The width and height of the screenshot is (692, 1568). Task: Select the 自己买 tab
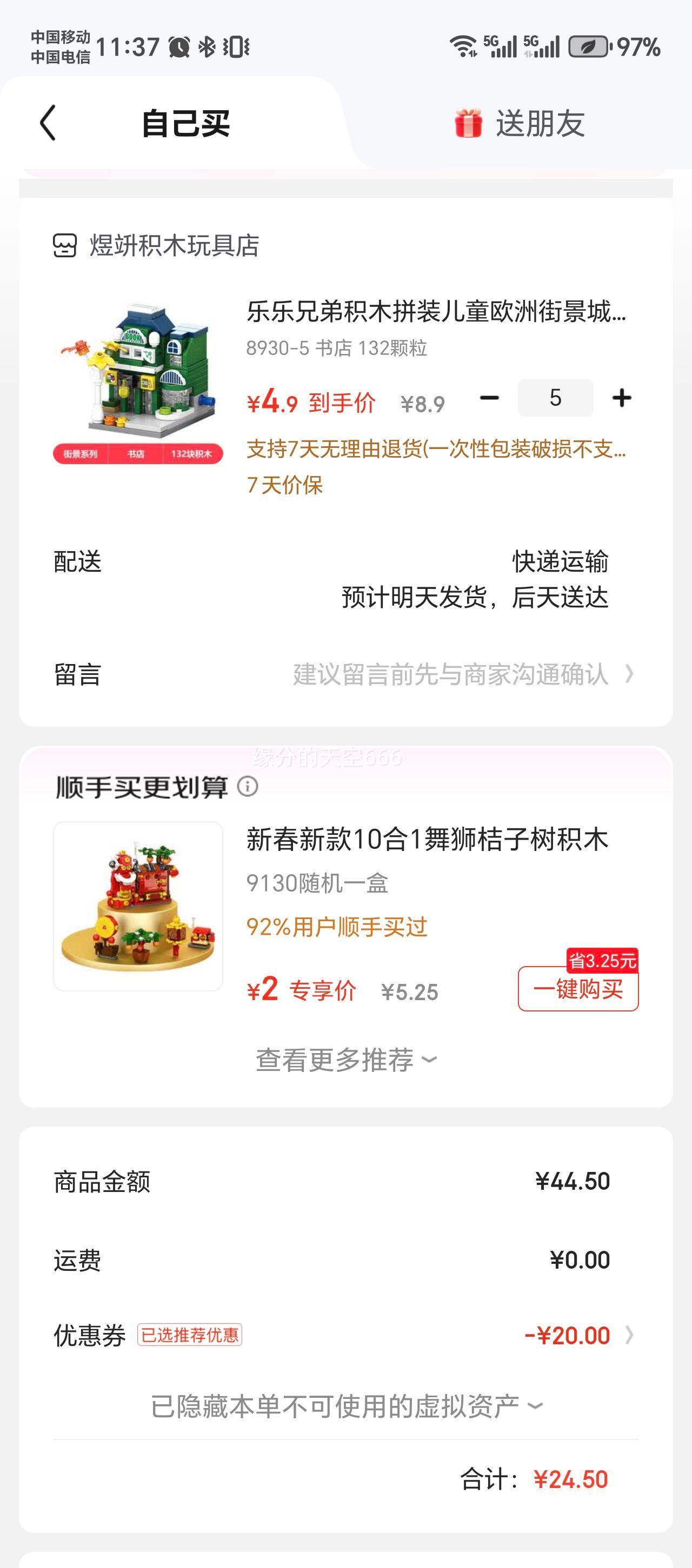tap(185, 124)
